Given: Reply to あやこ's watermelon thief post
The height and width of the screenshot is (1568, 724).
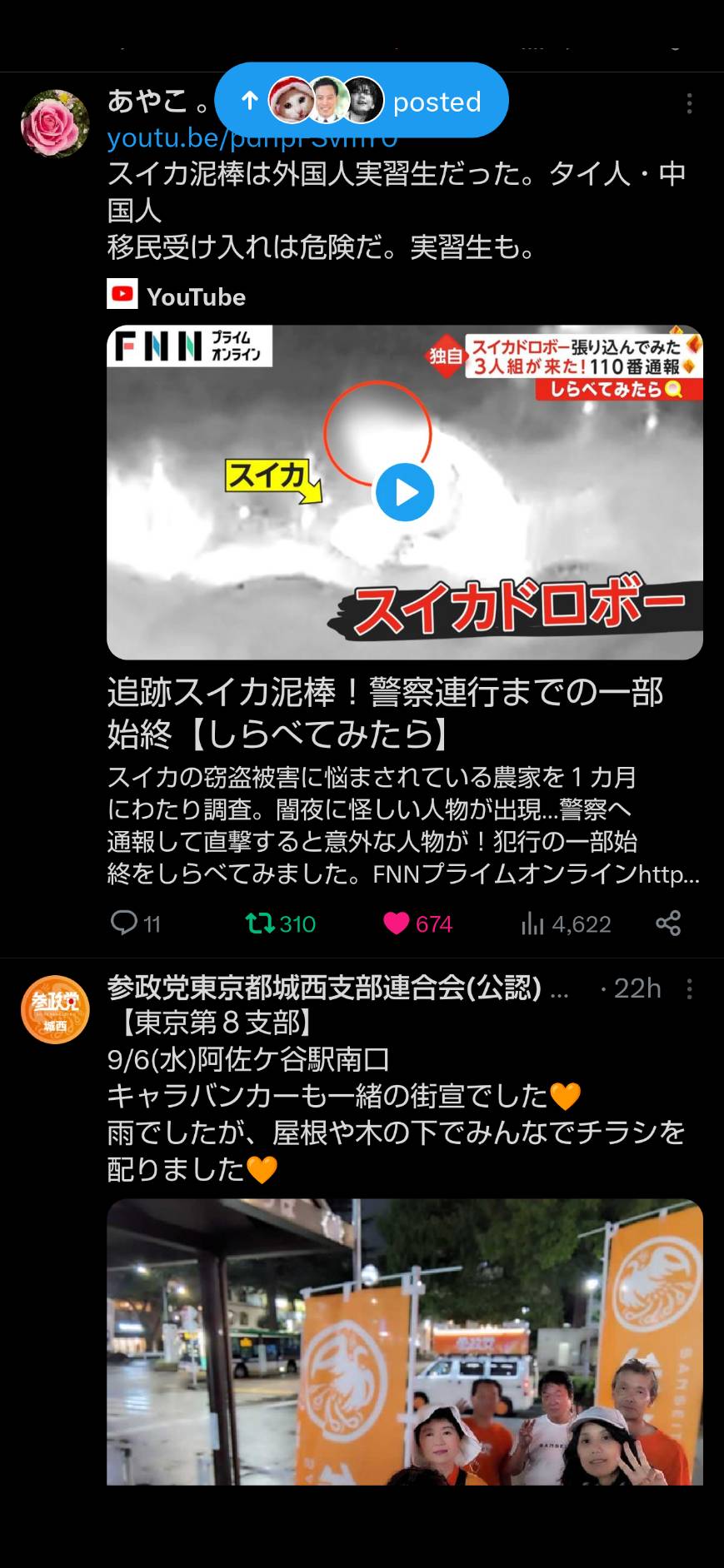Looking at the screenshot, I should pyautogui.click(x=136, y=923).
